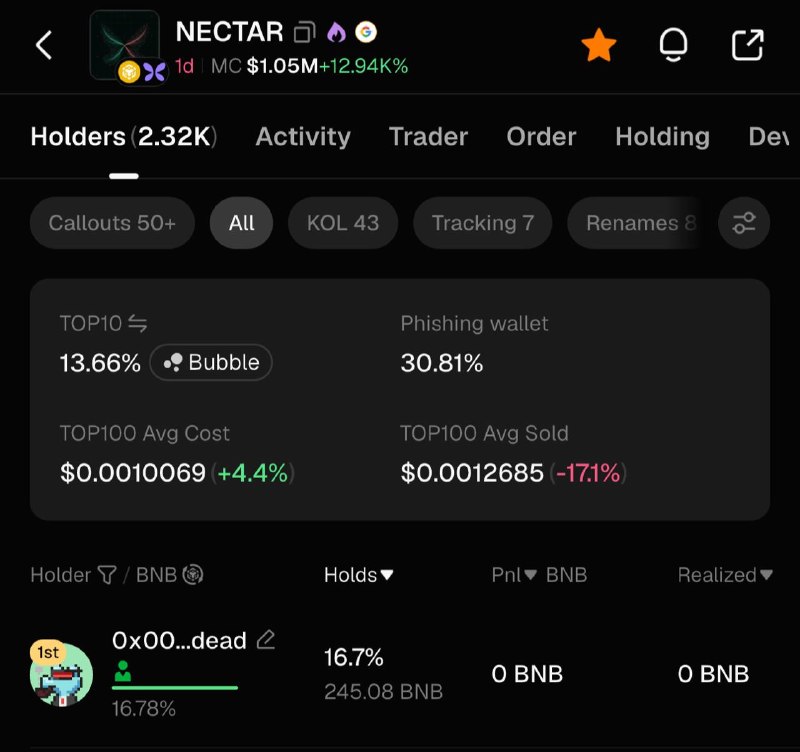This screenshot has width=800, height=752.
Task: Open the Holding tab
Action: pos(662,137)
